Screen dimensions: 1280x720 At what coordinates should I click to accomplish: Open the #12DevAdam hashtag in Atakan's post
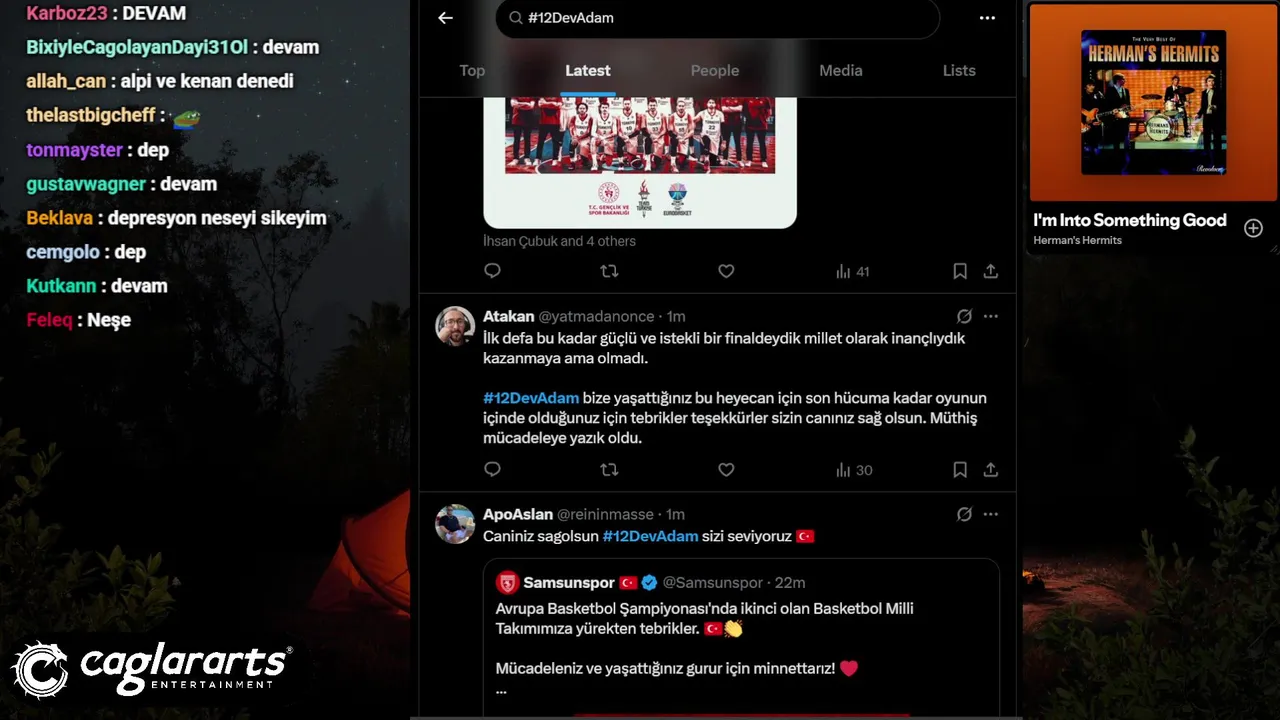tap(531, 398)
